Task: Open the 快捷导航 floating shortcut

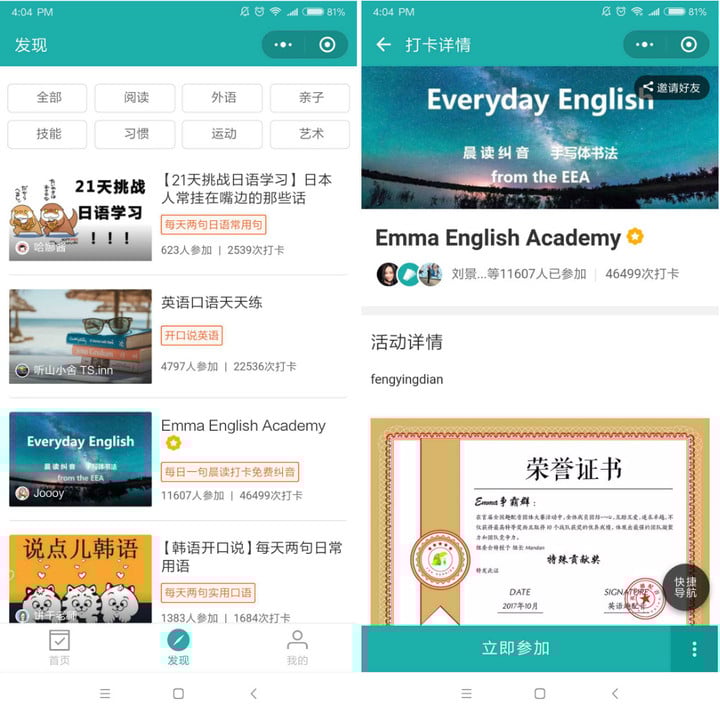Action: click(x=685, y=588)
